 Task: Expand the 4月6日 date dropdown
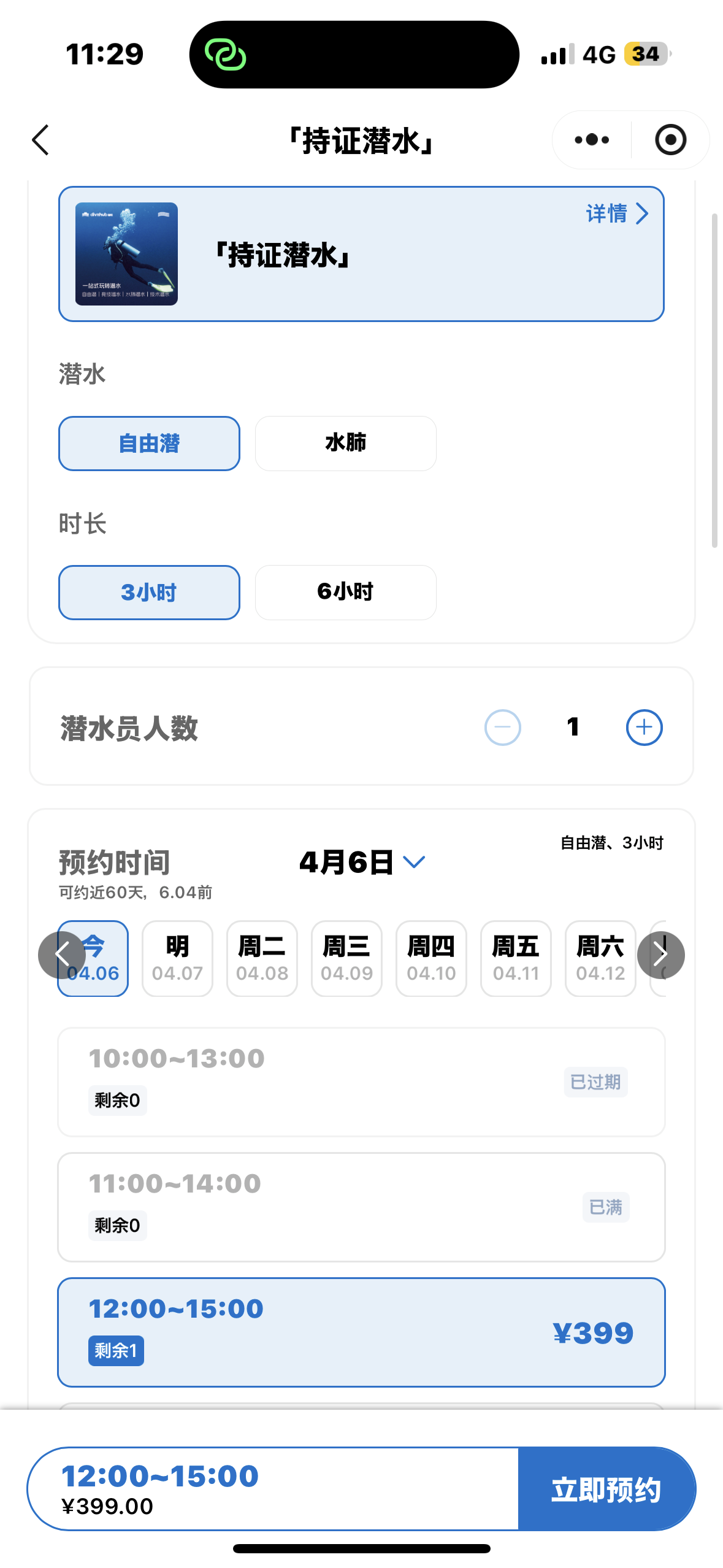point(362,863)
